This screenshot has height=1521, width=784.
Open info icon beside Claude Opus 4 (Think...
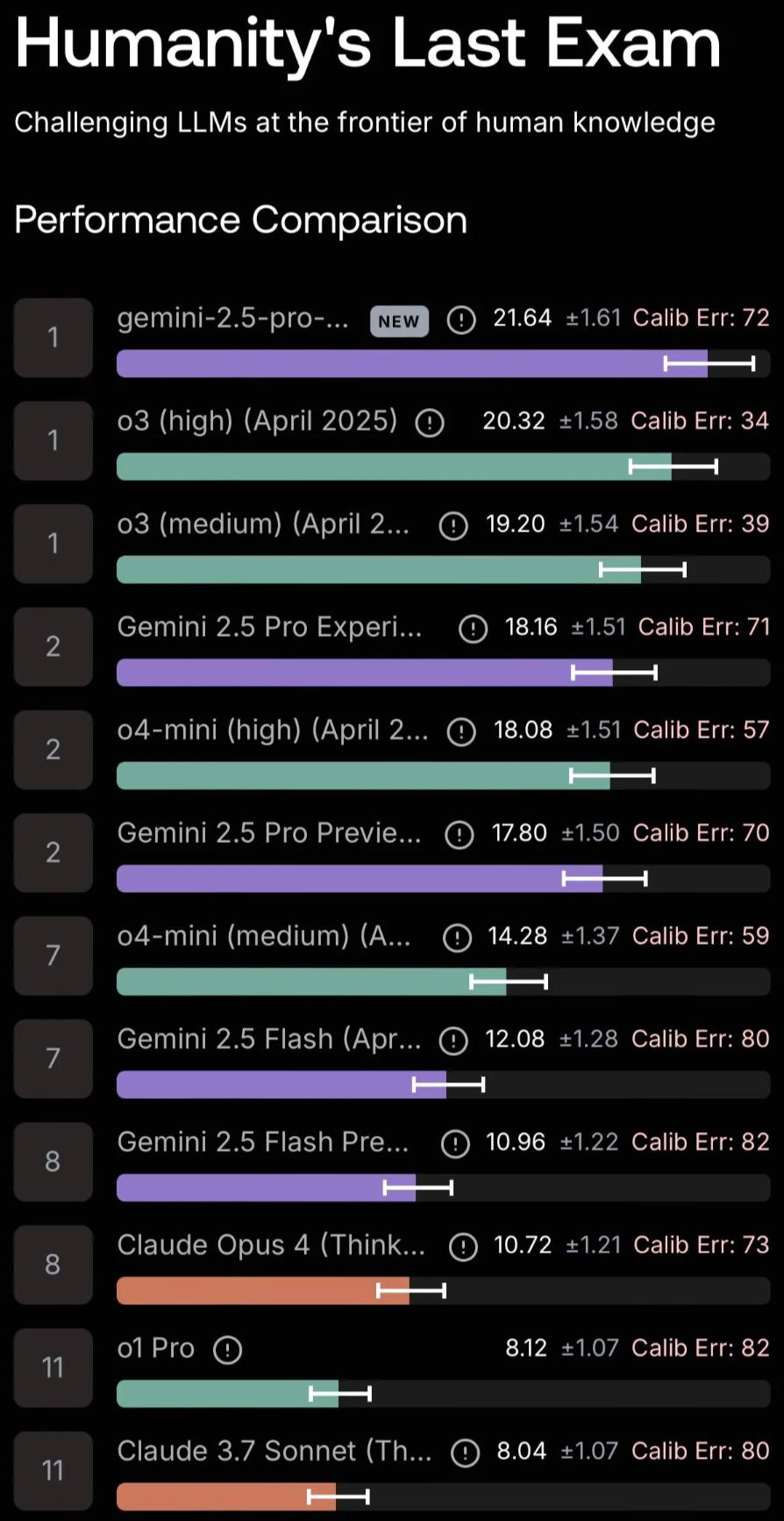[x=463, y=1247]
